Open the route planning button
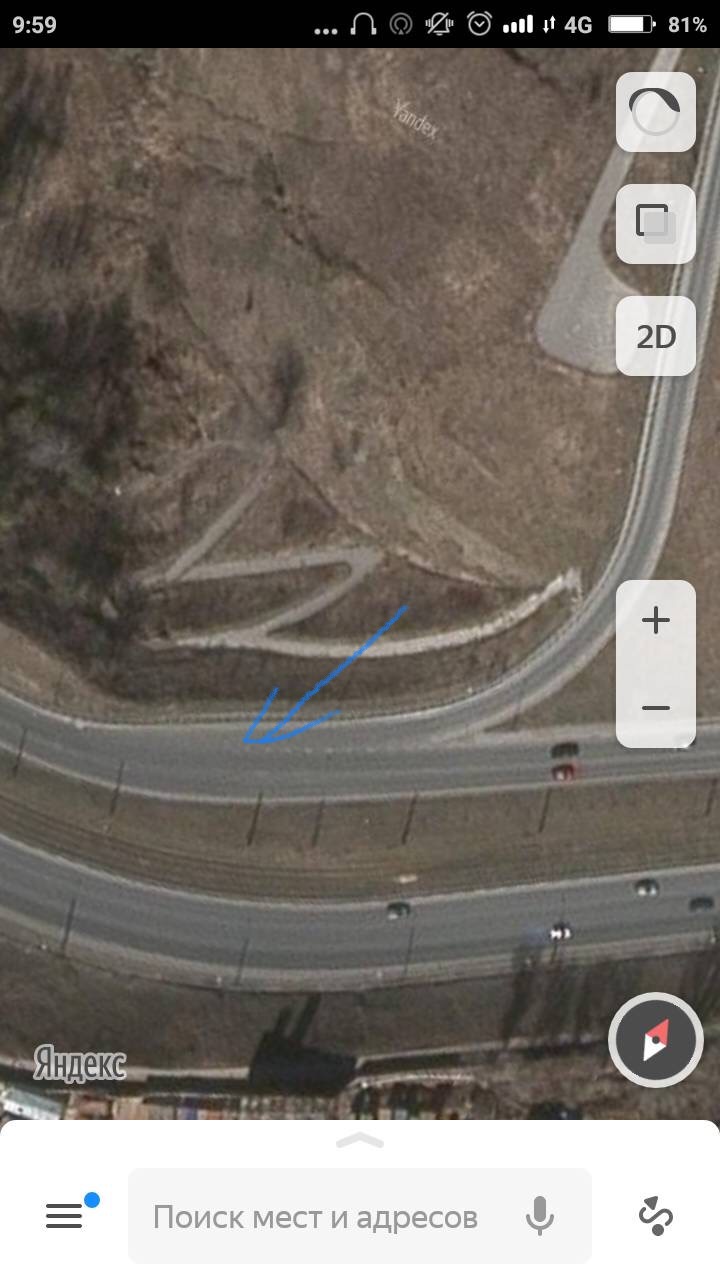The height and width of the screenshot is (1280, 720). click(x=656, y=1216)
